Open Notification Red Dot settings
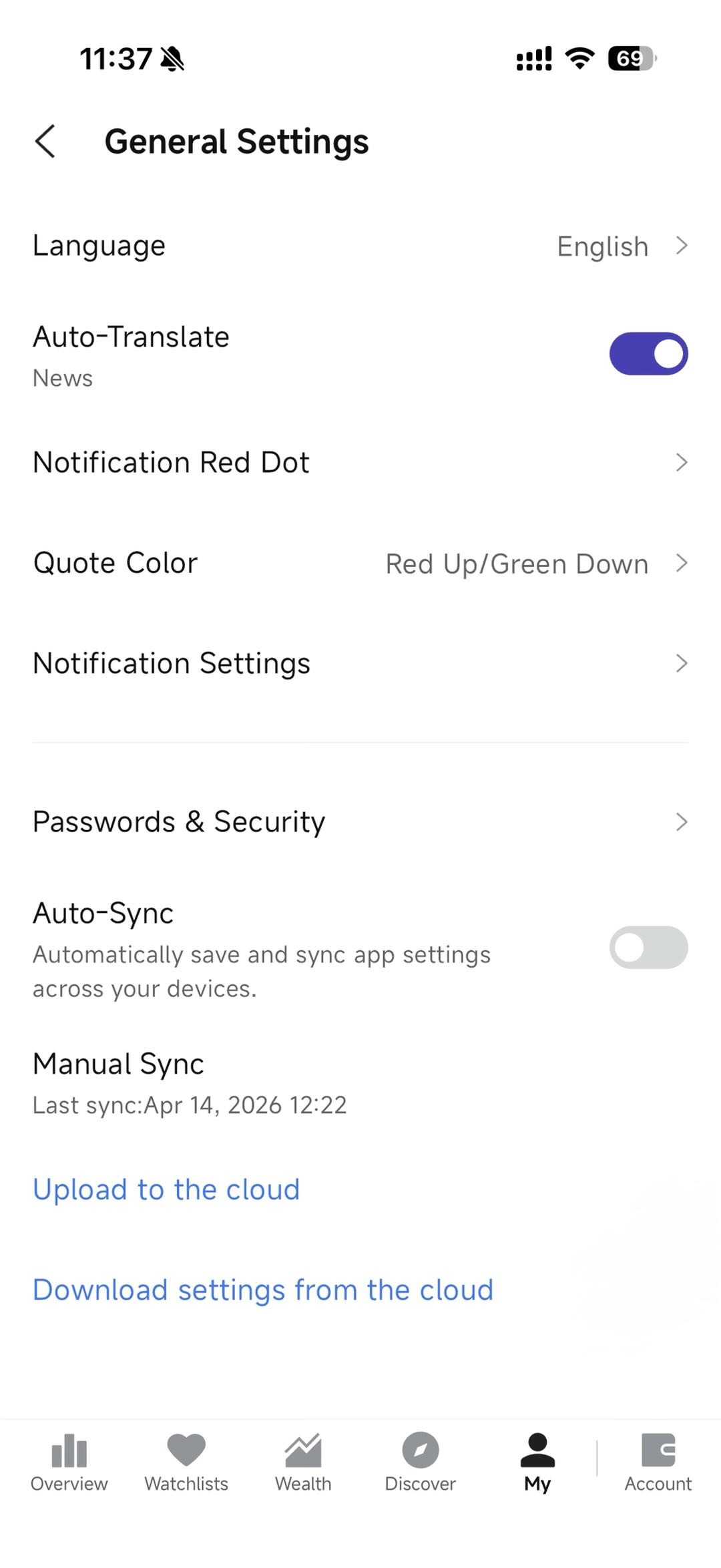Screen dimensions: 721x1568 coord(360,463)
